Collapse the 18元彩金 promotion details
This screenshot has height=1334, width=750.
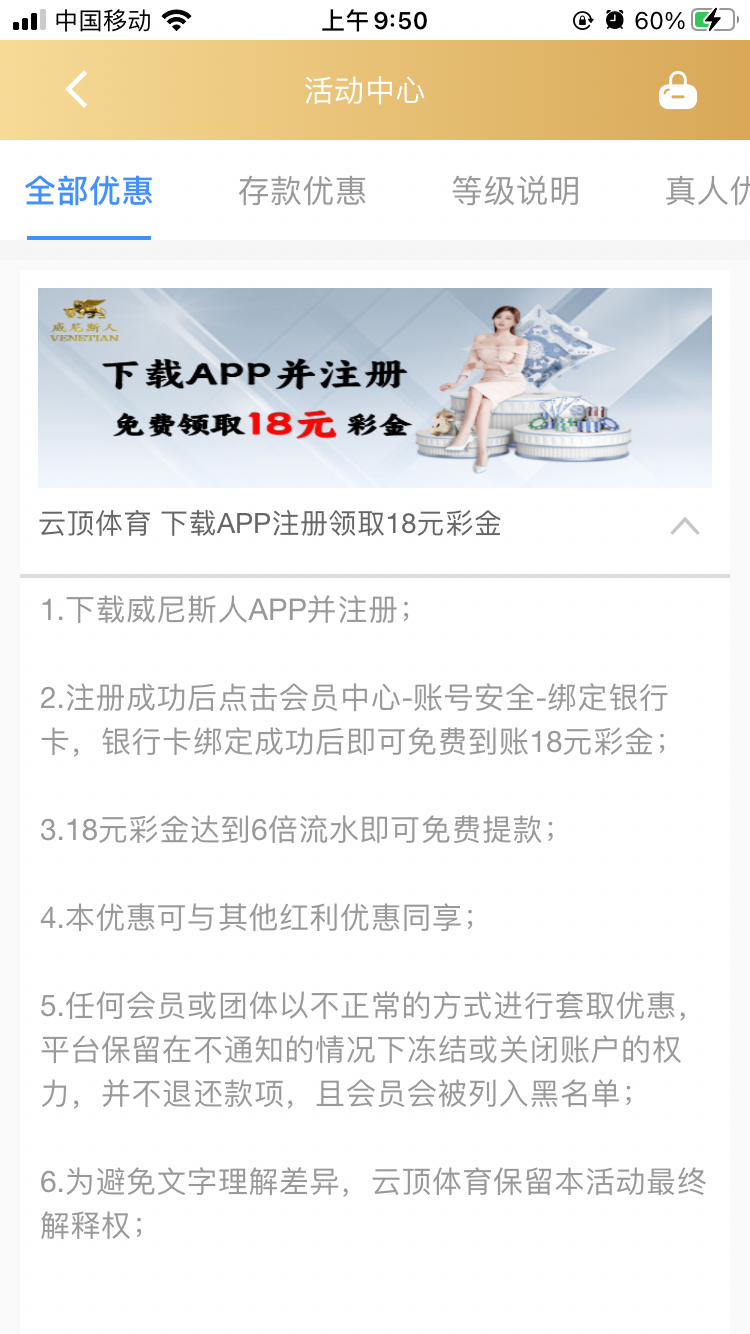coord(685,526)
